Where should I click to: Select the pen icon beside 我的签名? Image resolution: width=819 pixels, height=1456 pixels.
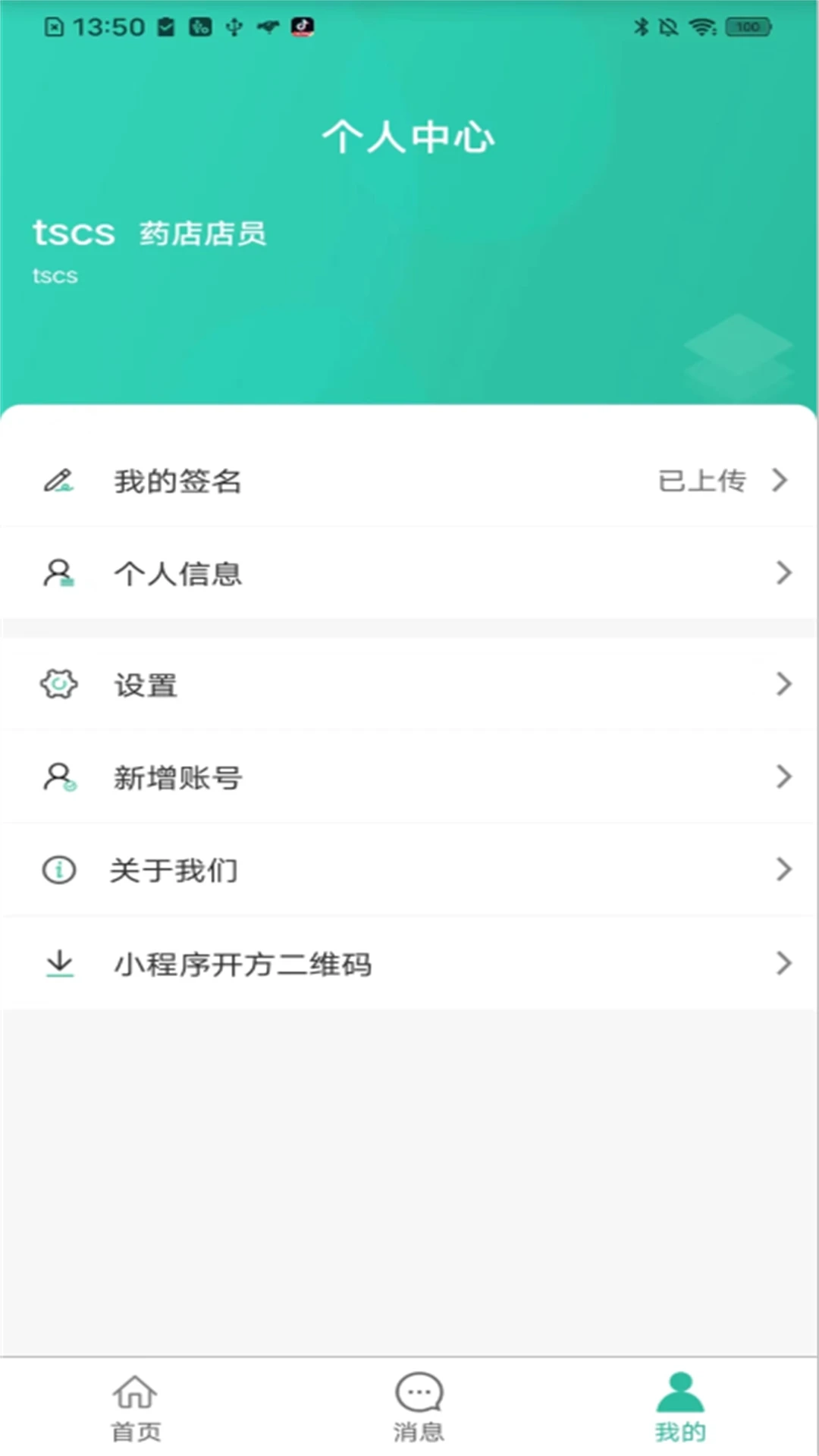tap(61, 480)
